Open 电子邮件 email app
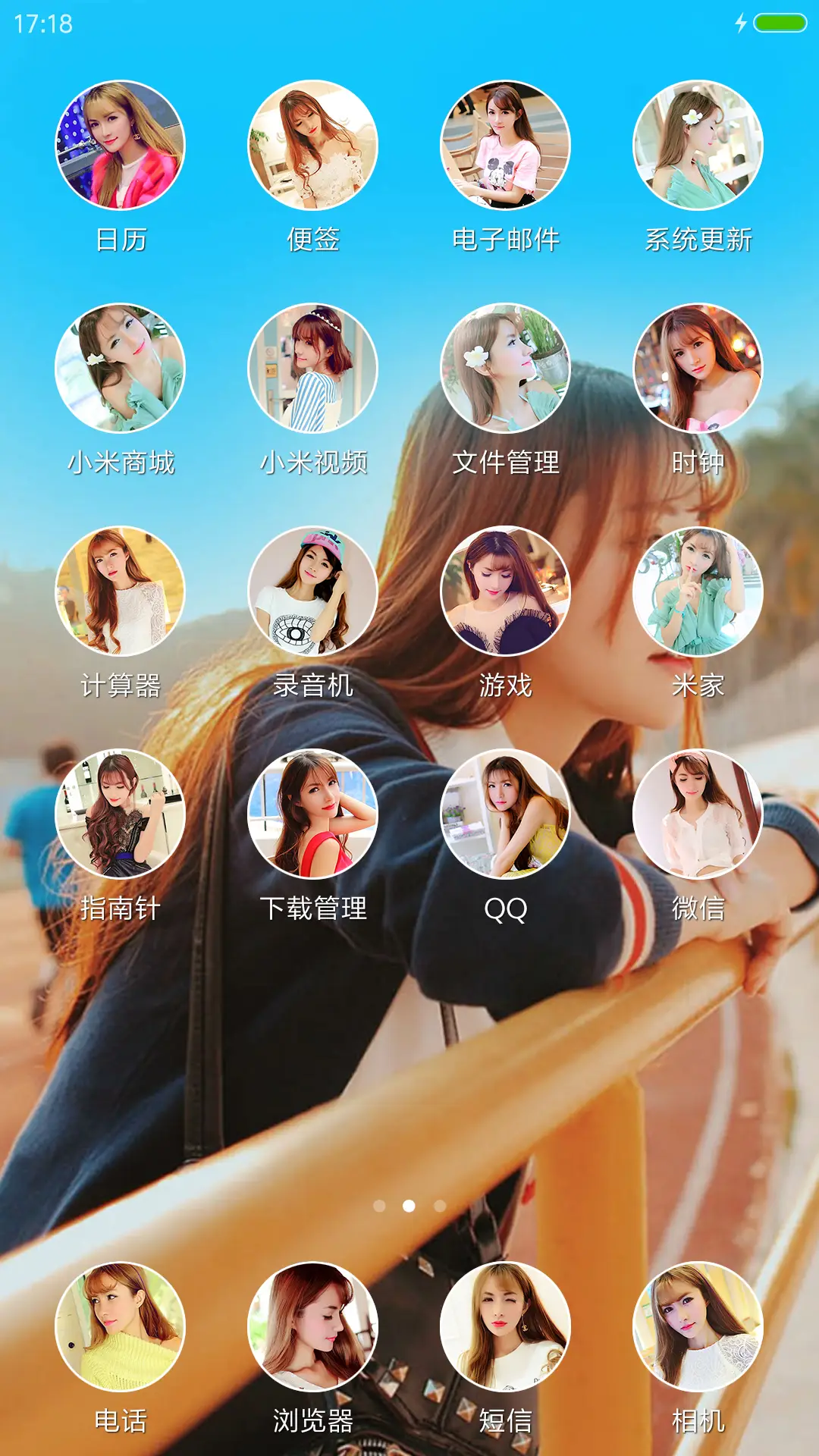819x1456 pixels. (x=505, y=145)
